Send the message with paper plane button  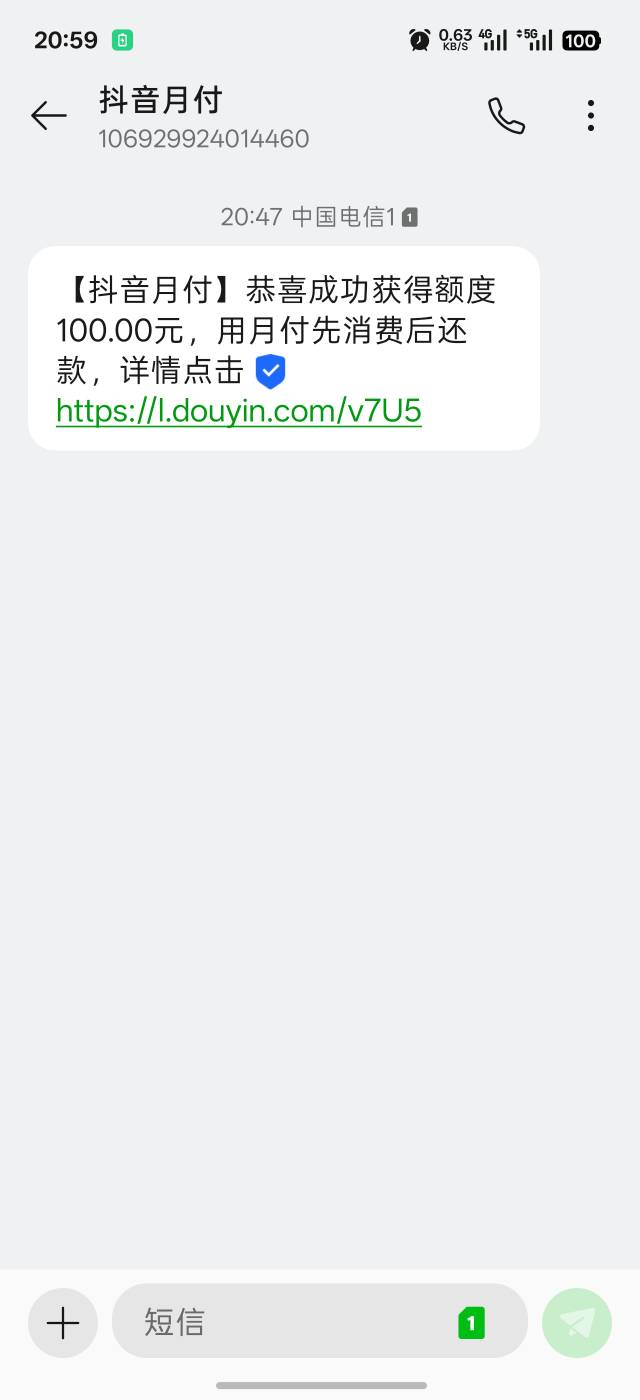click(577, 1323)
